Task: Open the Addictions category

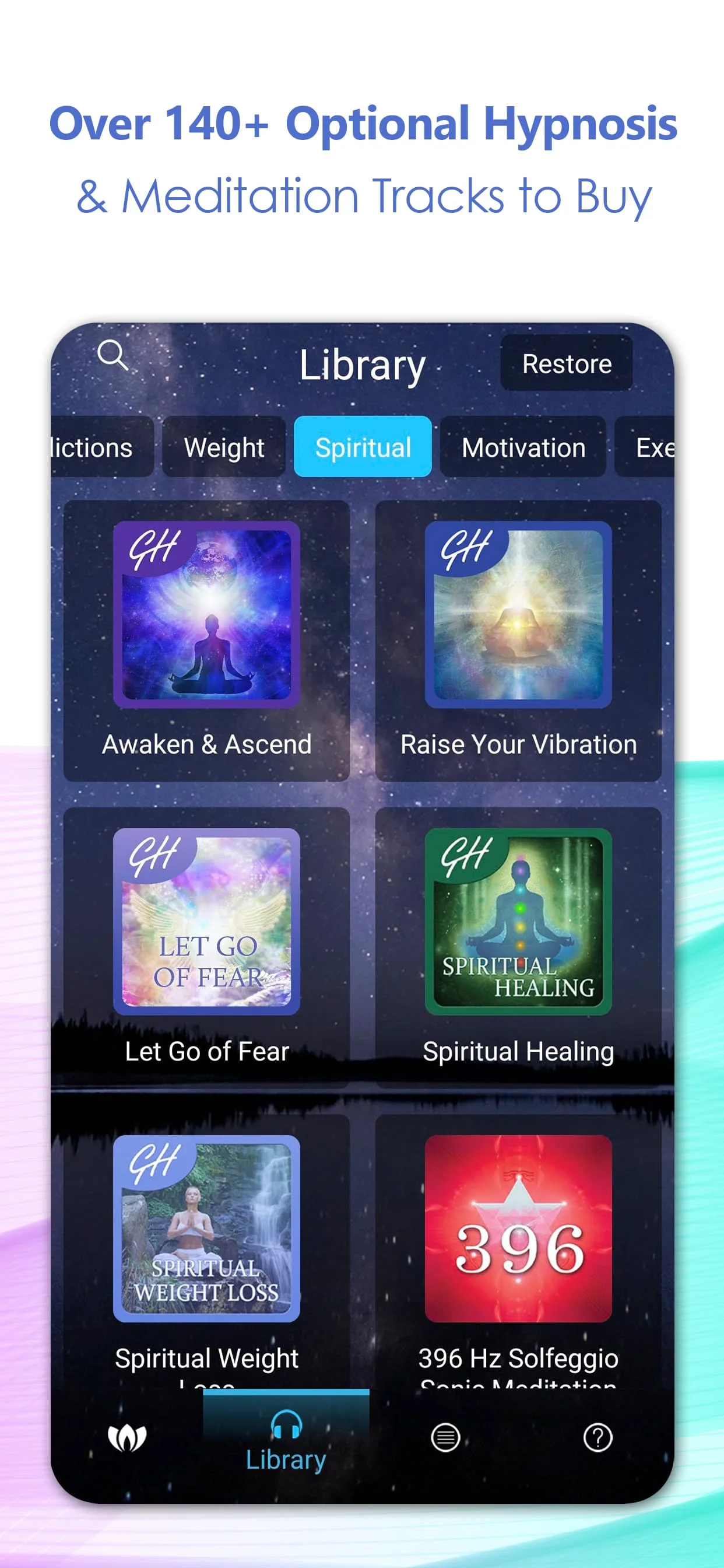Action: tap(92, 447)
